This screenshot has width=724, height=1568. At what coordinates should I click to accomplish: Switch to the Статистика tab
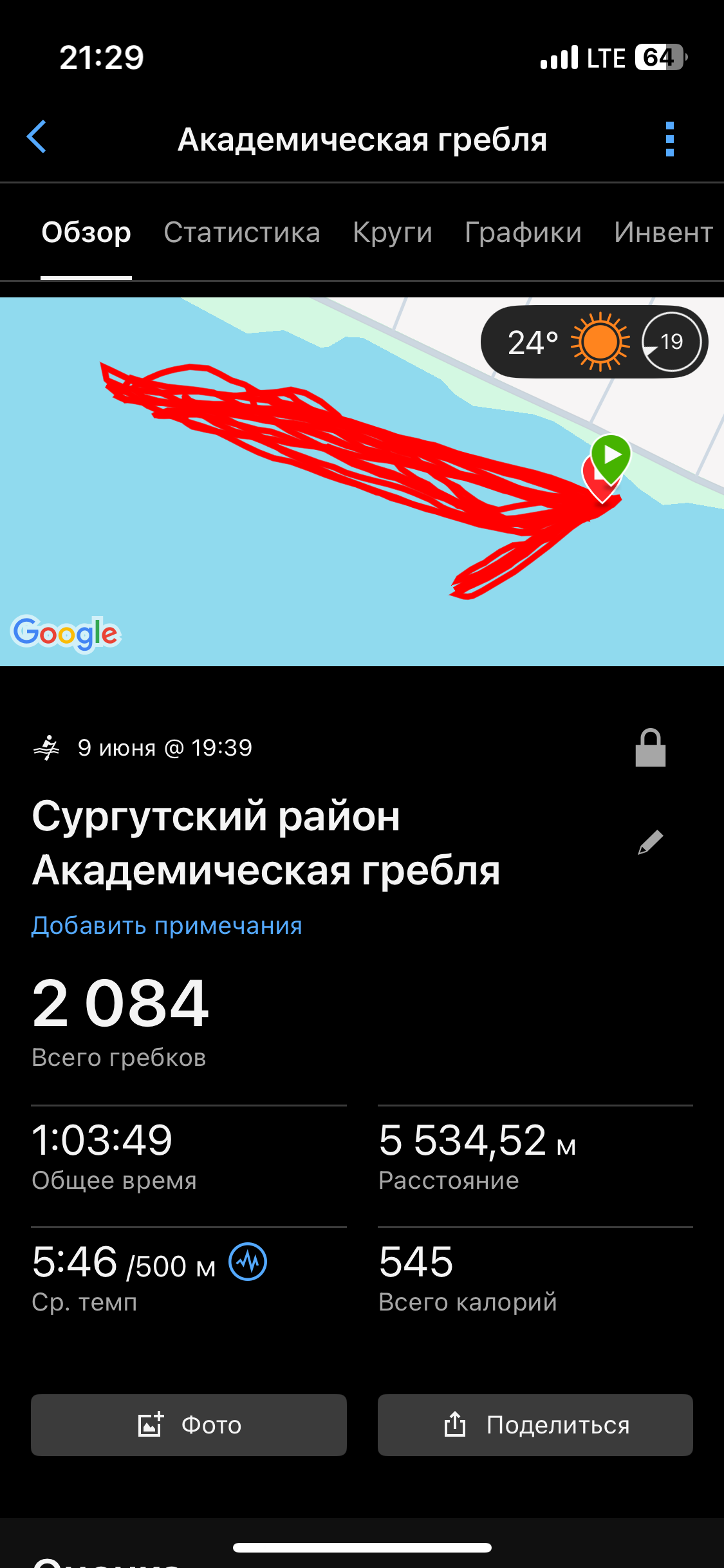tap(242, 232)
